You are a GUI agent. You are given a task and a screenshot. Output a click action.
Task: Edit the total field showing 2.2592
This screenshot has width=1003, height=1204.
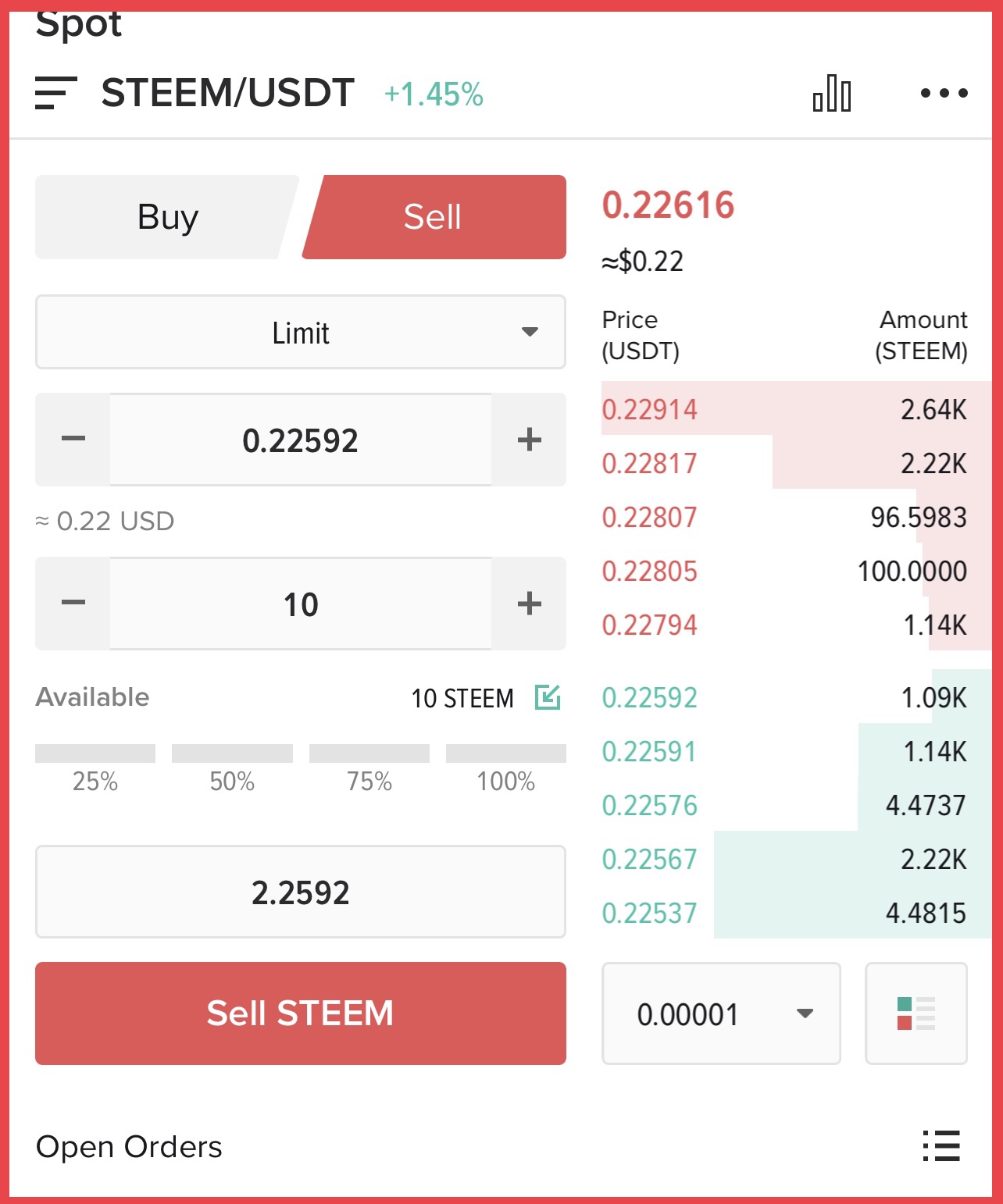[x=301, y=892]
